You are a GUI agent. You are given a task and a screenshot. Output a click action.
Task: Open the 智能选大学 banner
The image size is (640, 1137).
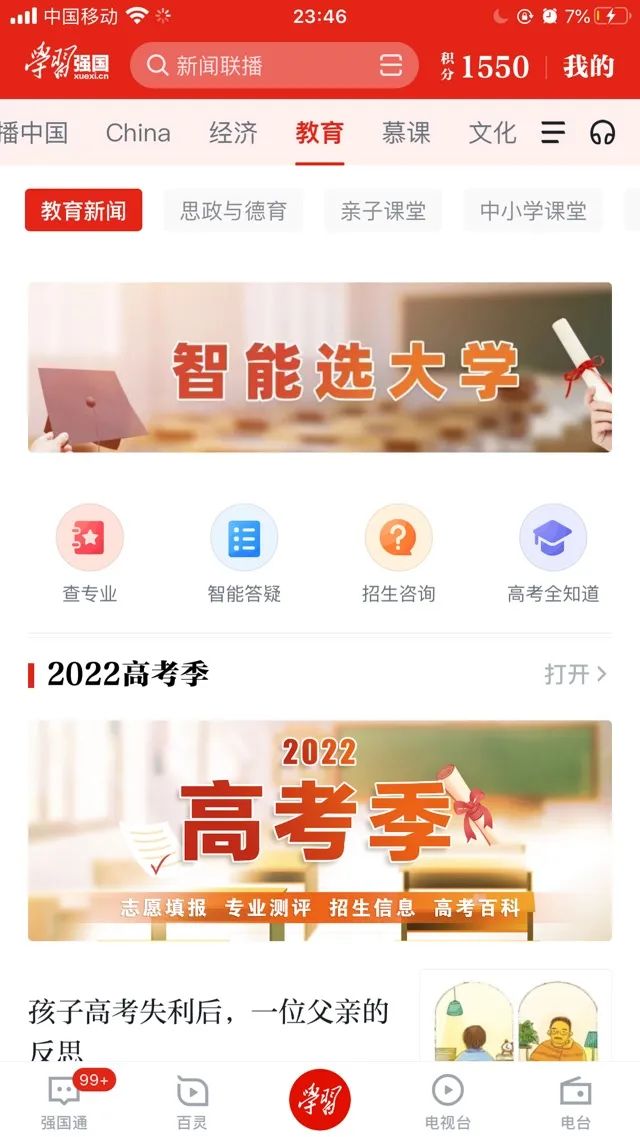pyautogui.click(x=320, y=367)
